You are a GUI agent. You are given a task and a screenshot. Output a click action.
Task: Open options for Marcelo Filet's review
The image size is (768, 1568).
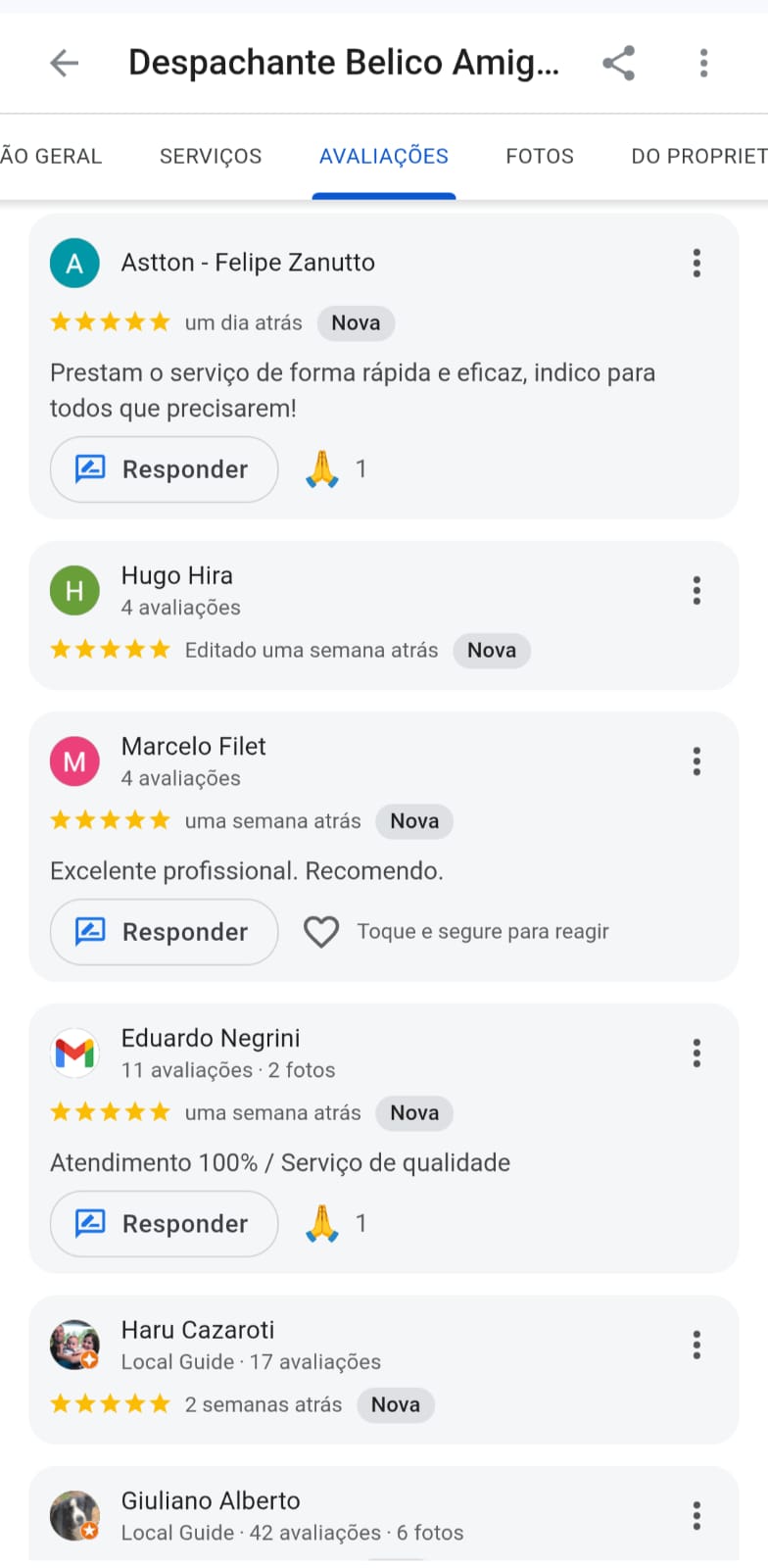[696, 760]
